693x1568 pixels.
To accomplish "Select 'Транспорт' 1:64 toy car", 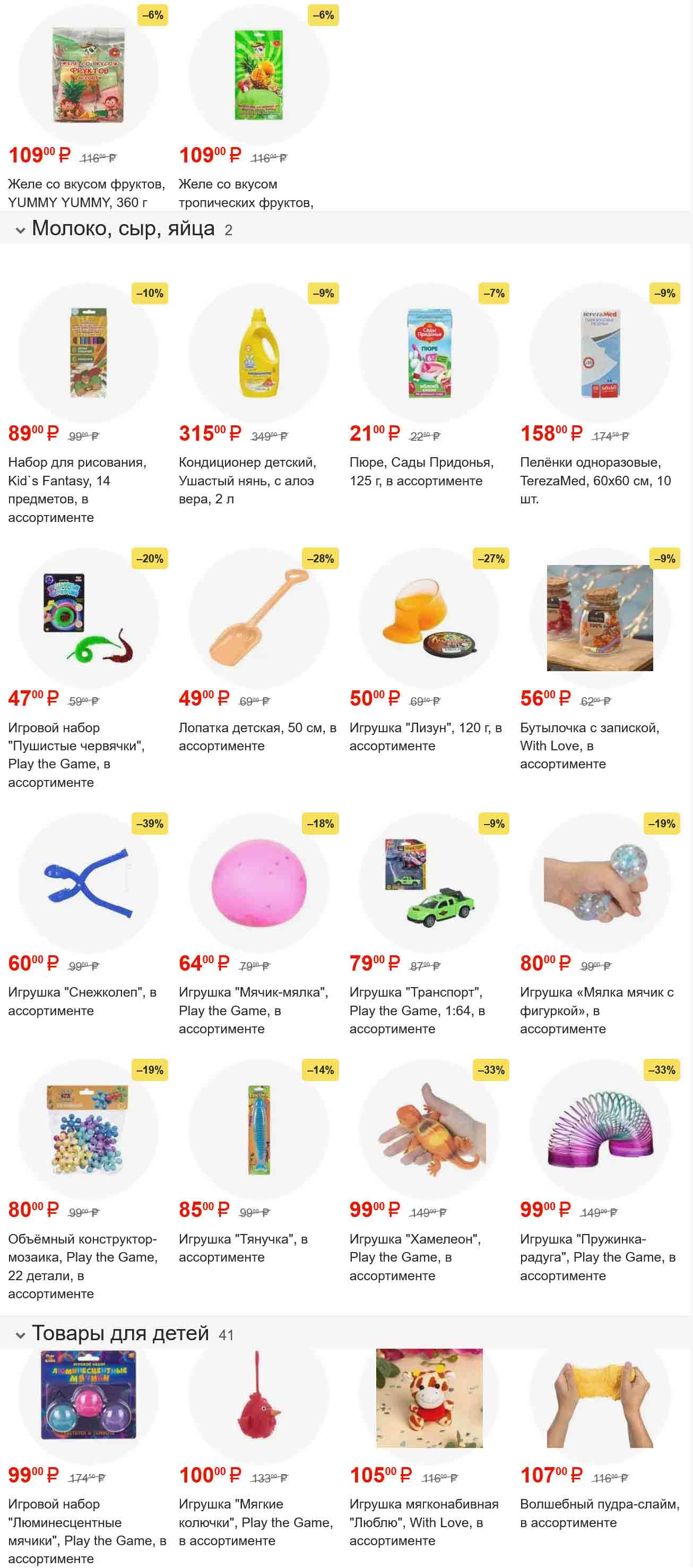I will point(429,882).
